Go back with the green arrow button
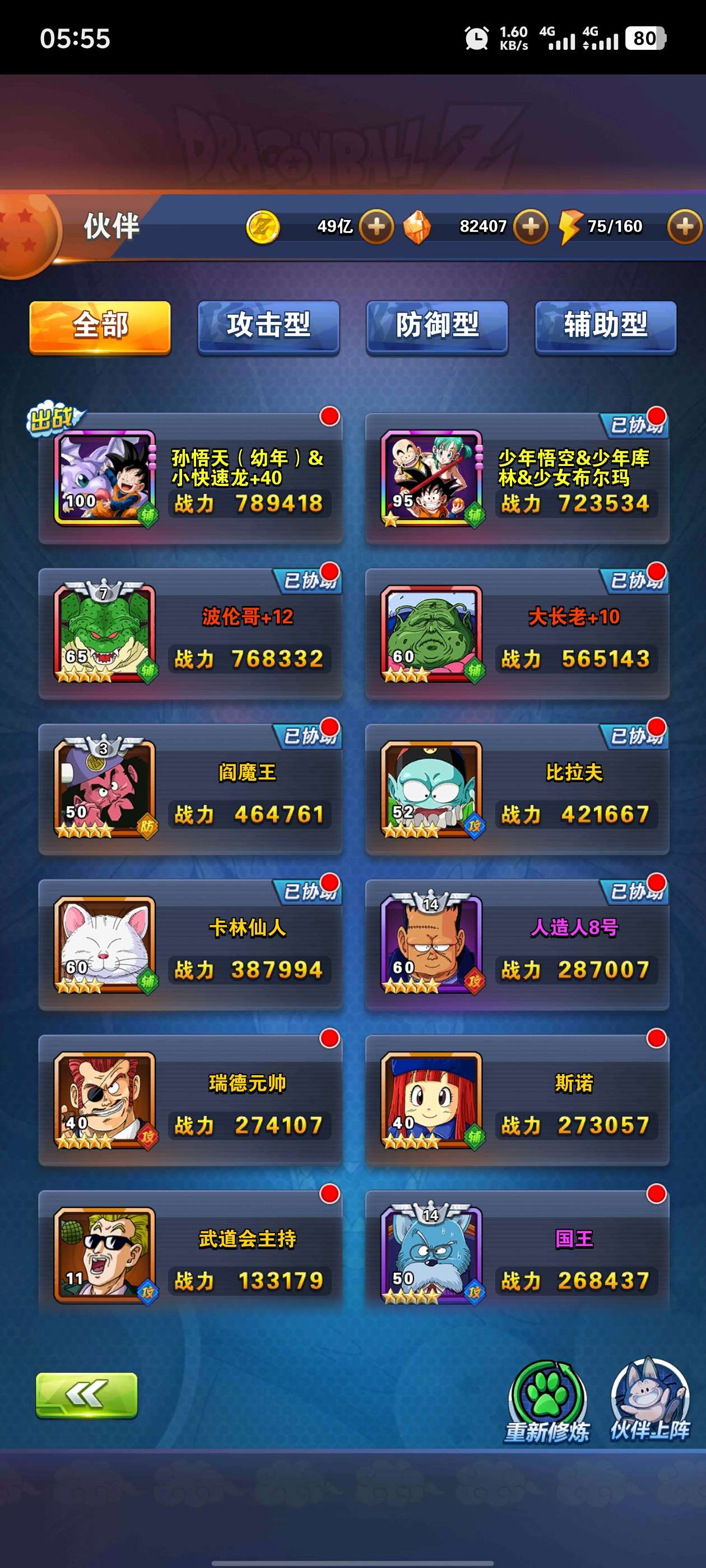 click(86, 1394)
